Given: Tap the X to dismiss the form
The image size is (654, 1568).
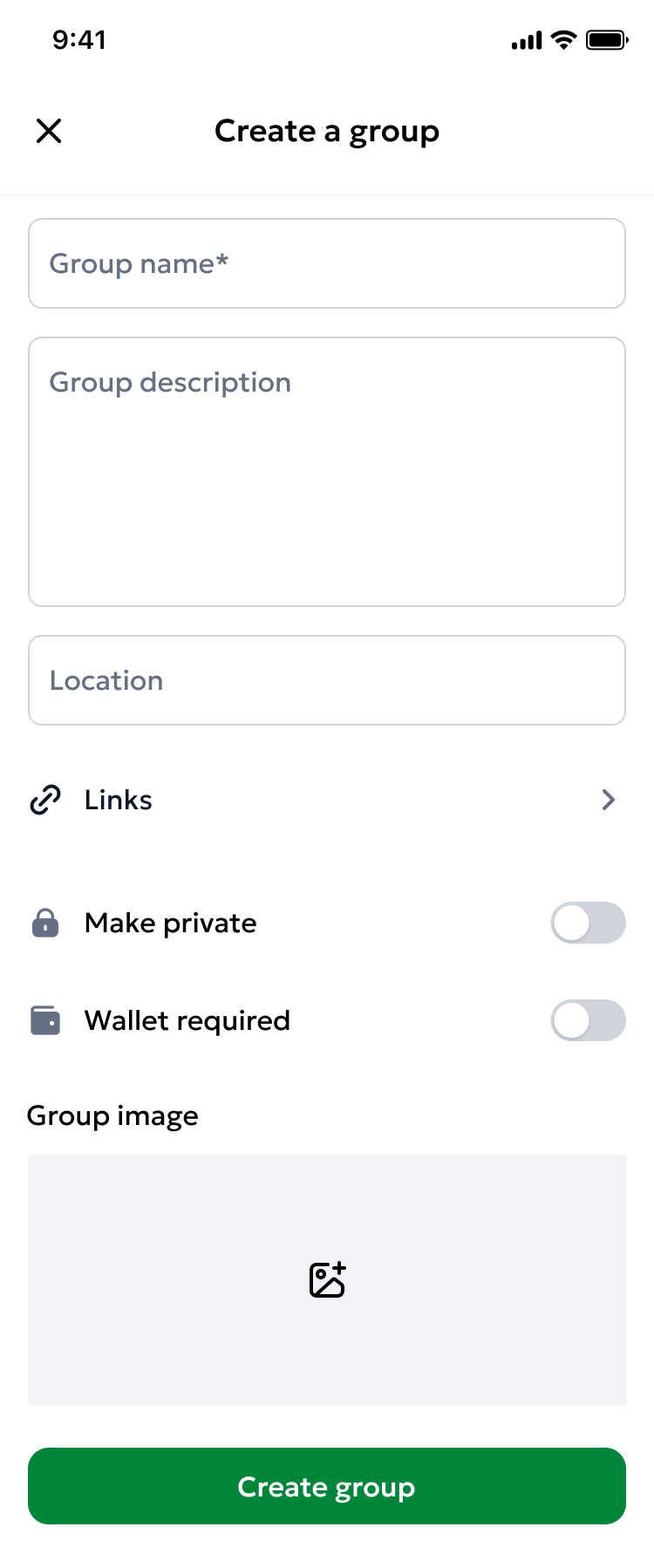Looking at the screenshot, I should [x=49, y=131].
